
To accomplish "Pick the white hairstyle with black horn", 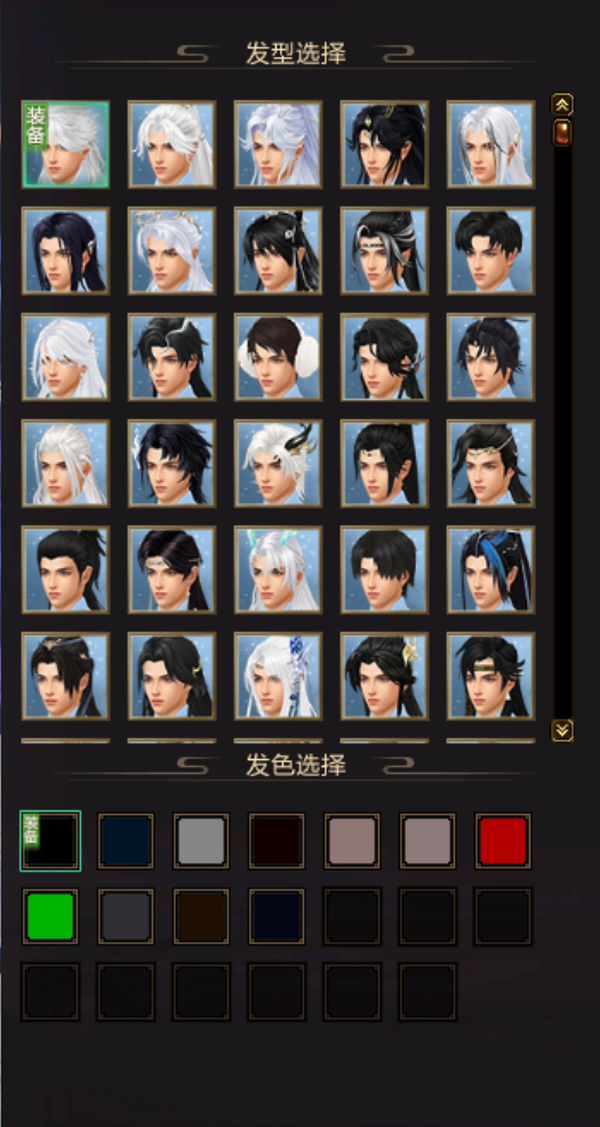I will [x=278, y=463].
